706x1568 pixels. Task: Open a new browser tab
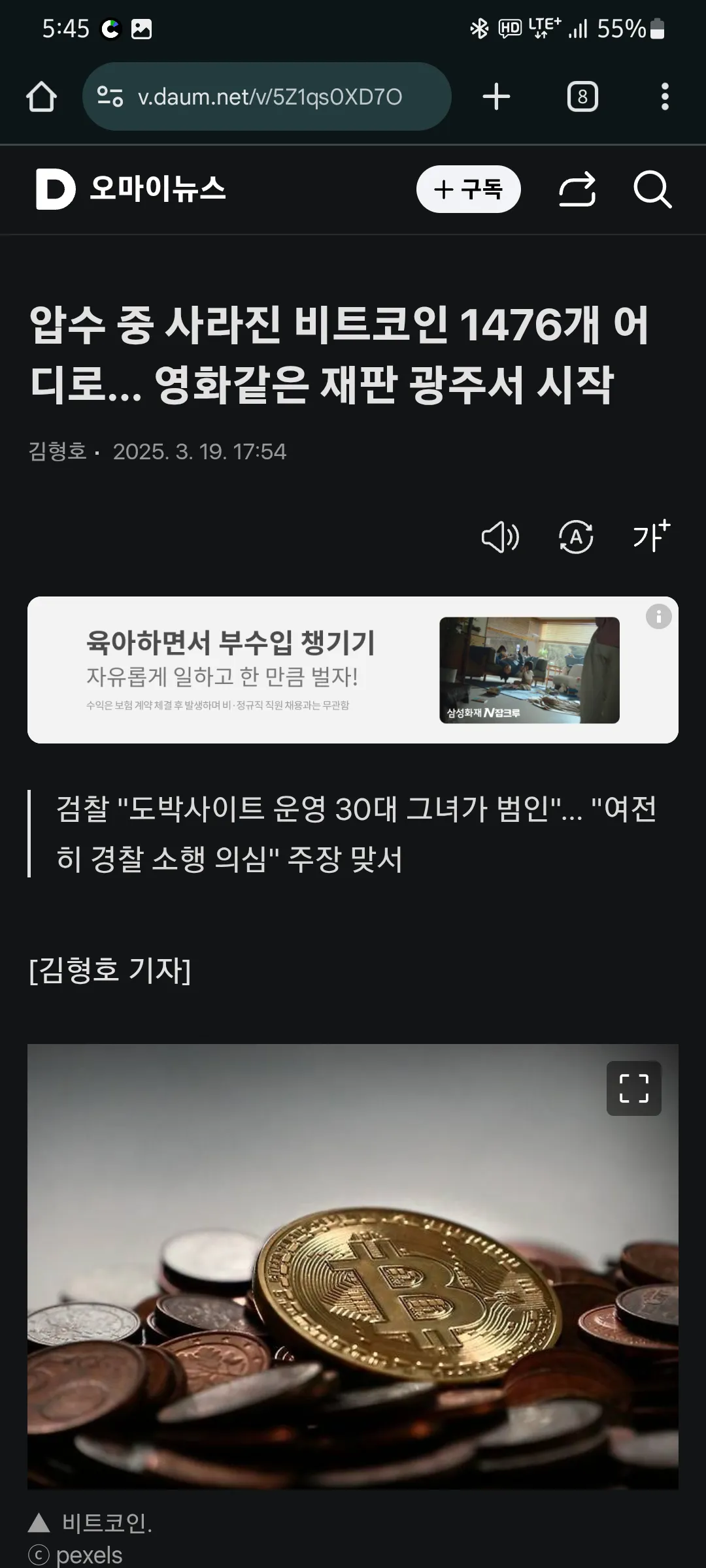pos(496,97)
